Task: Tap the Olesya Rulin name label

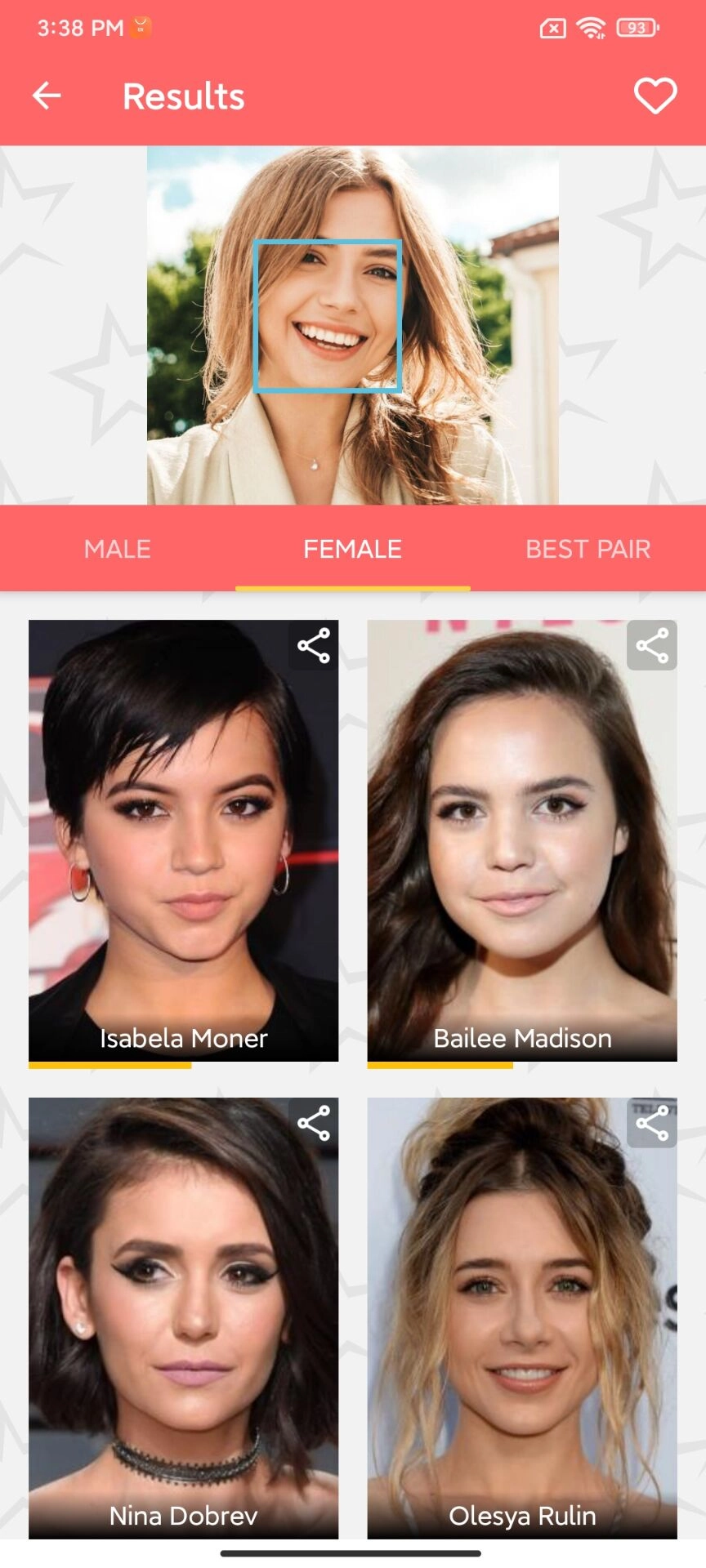Action: (523, 1517)
